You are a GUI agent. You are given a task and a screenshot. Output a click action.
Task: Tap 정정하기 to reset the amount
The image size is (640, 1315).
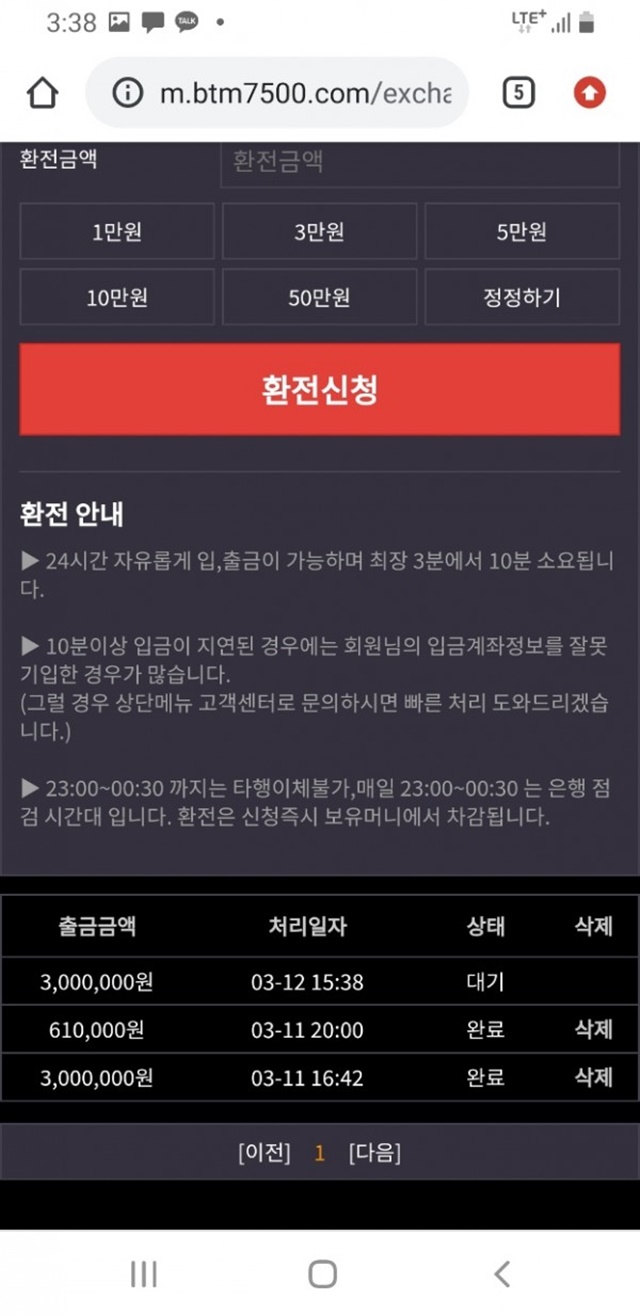[522, 297]
